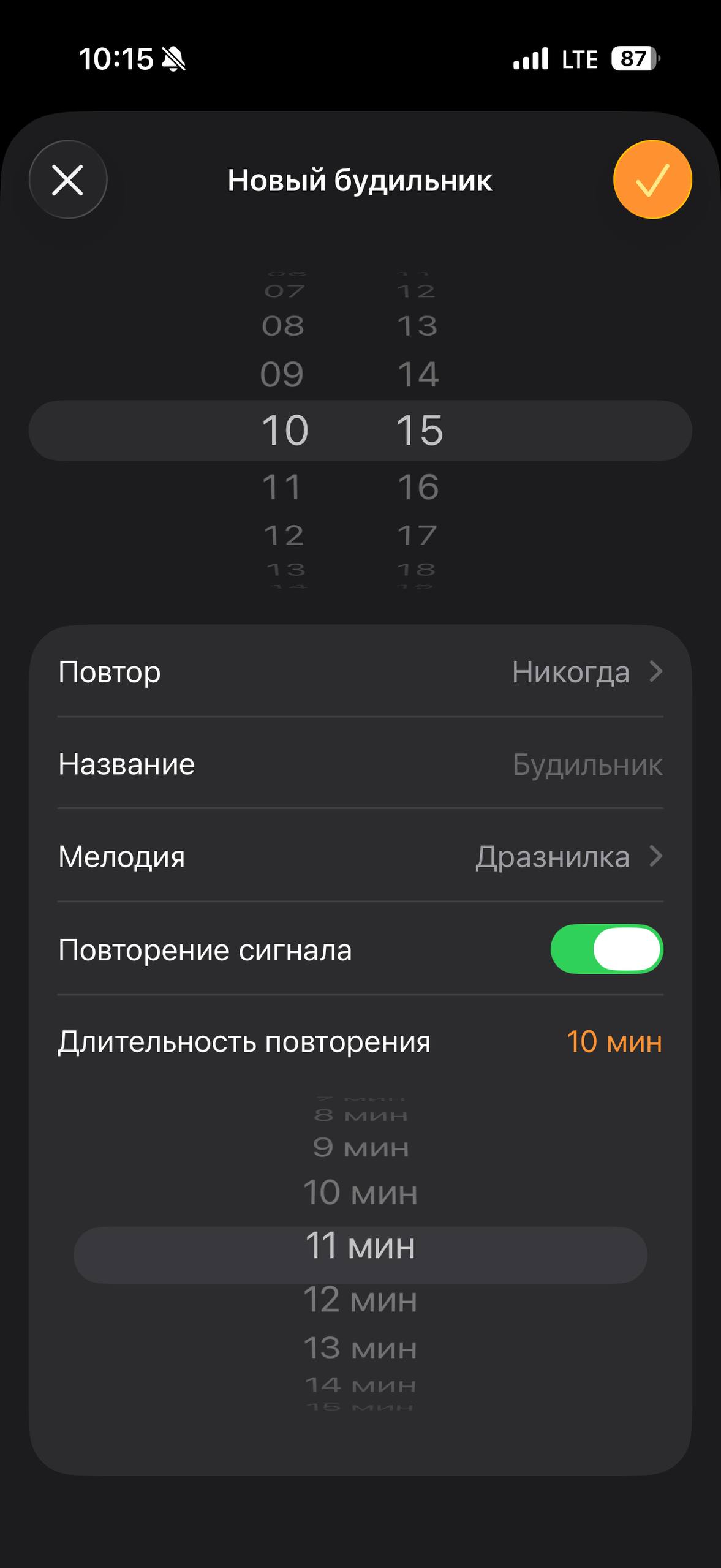Open the Мелодия sound selection
The height and width of the screenshot is (1568, 721).
pos(360,857)
